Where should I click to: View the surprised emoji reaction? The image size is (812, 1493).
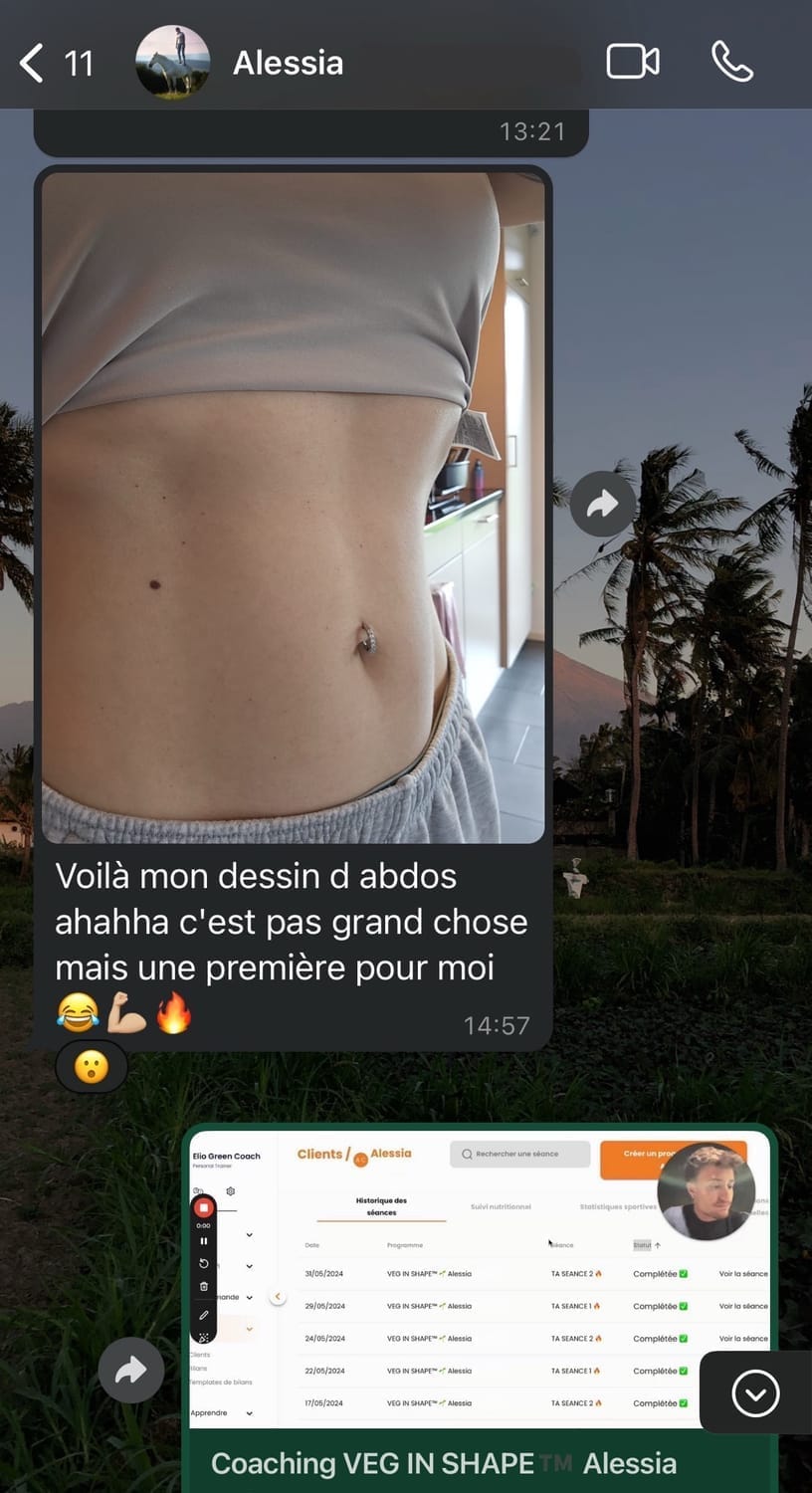point(92,1067)
